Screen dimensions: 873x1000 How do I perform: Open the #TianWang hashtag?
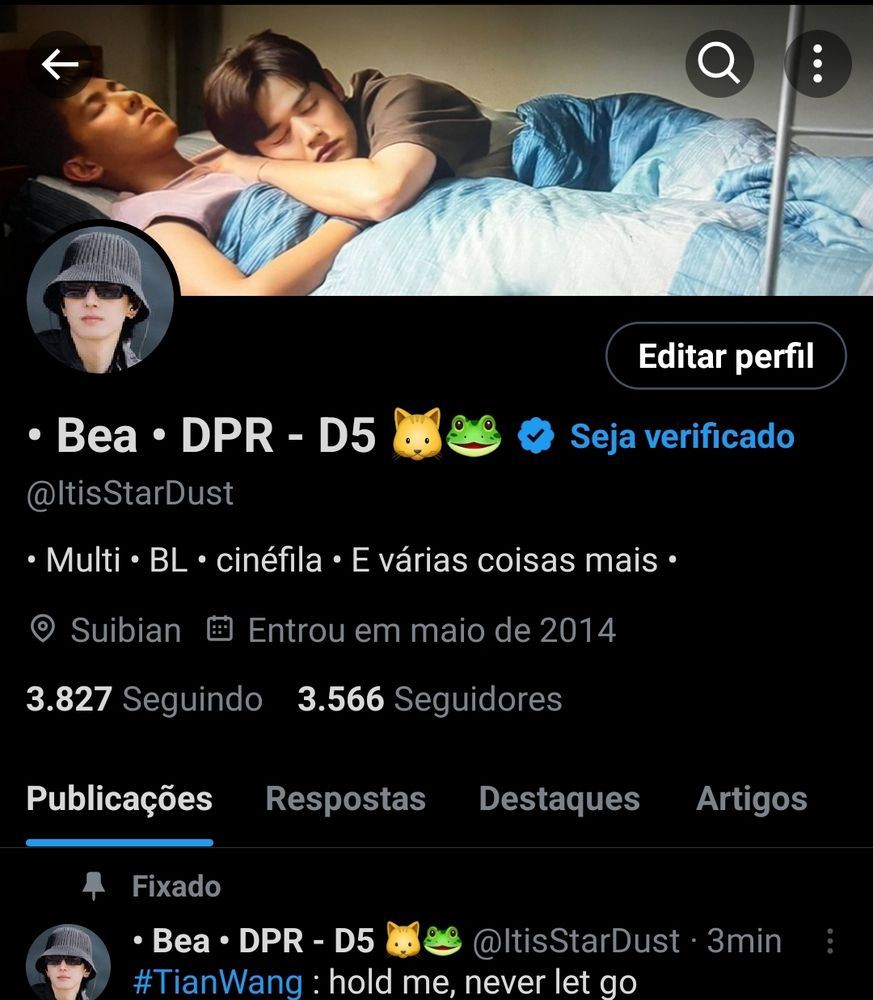pos(218,982)
